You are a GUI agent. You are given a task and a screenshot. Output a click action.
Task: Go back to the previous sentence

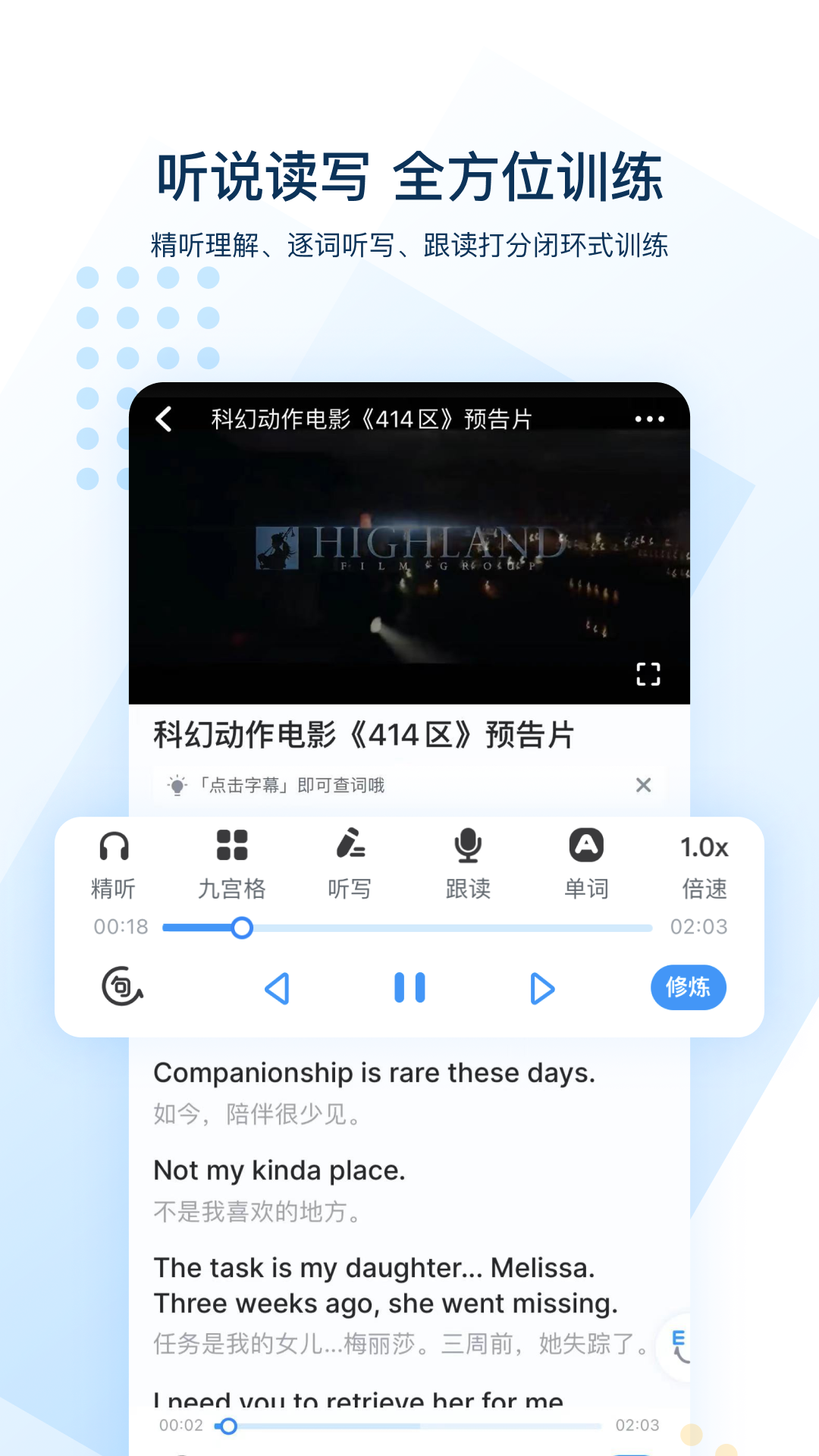tap(278, 987)
